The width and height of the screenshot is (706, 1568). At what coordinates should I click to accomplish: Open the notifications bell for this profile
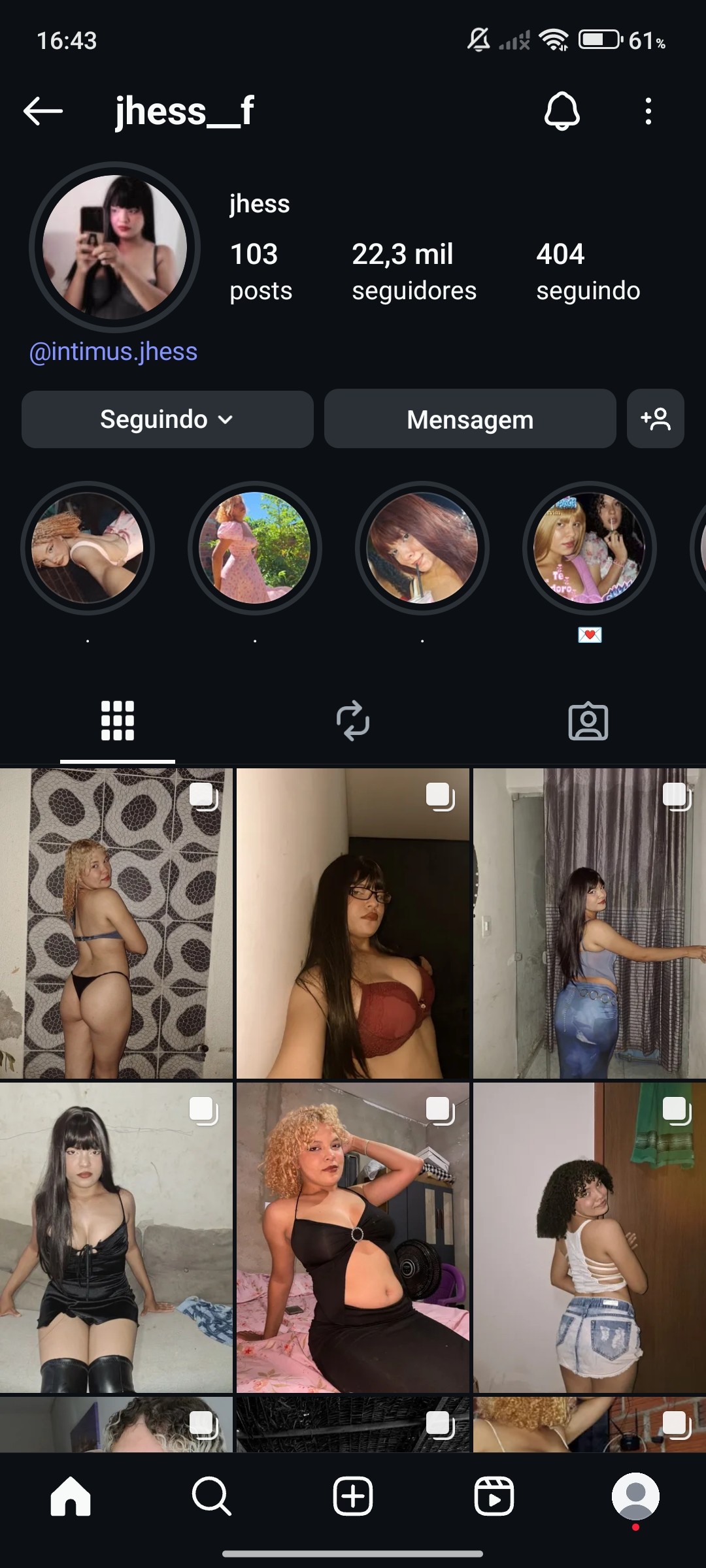pos(562,111)
